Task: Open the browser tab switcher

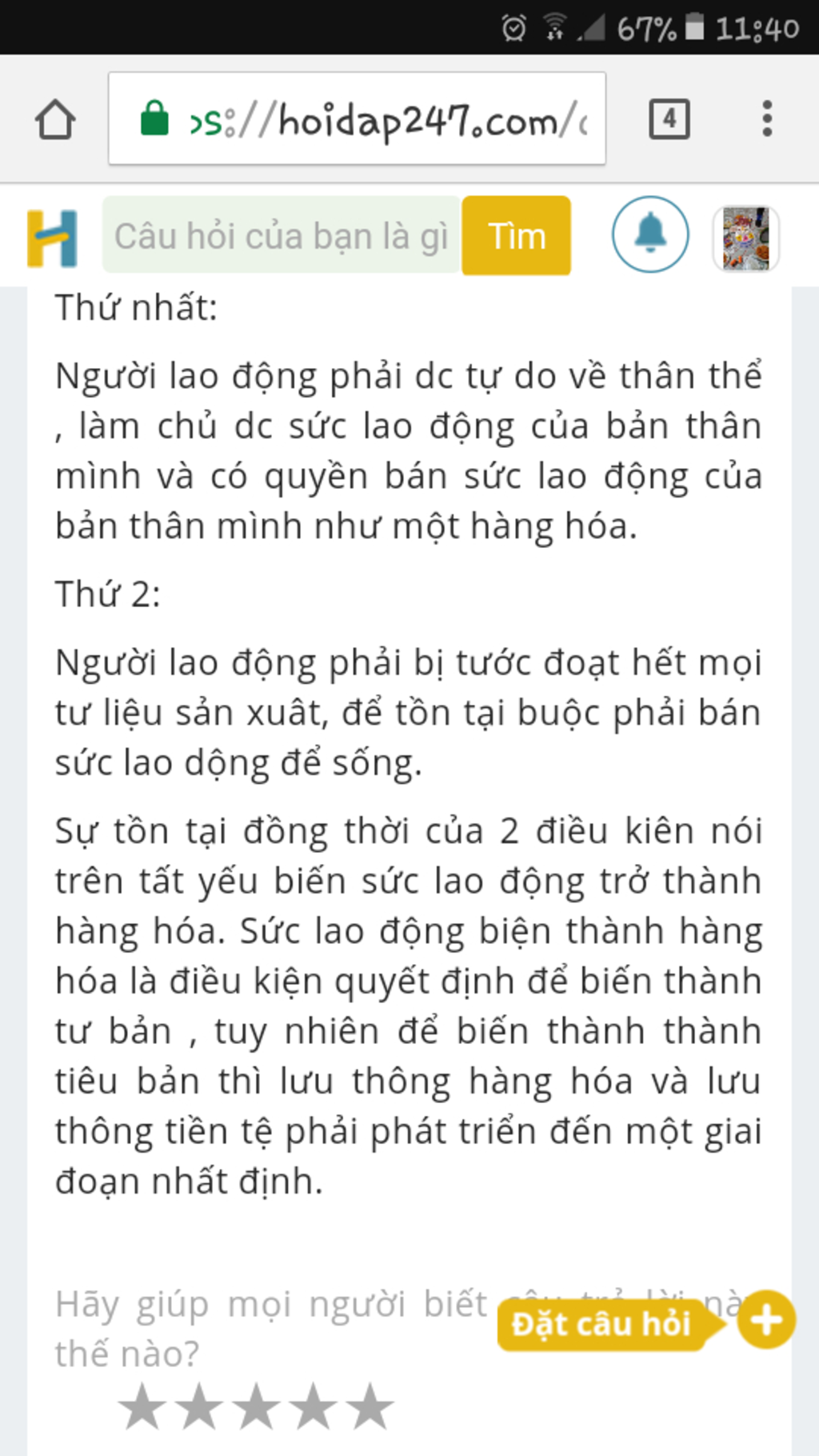Action: pyautogui.click(x=669, y=120)
